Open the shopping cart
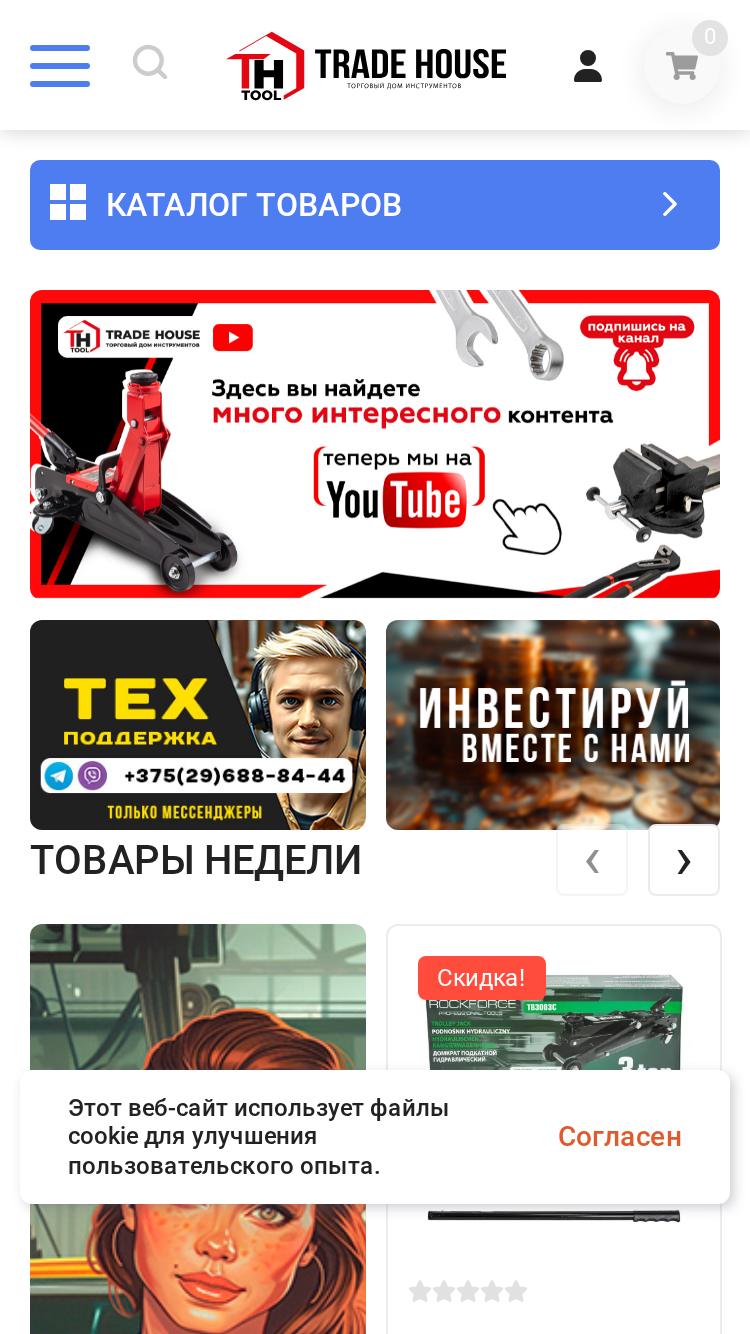Screen dimensions: 750x1334 click(x=682, y=66)
